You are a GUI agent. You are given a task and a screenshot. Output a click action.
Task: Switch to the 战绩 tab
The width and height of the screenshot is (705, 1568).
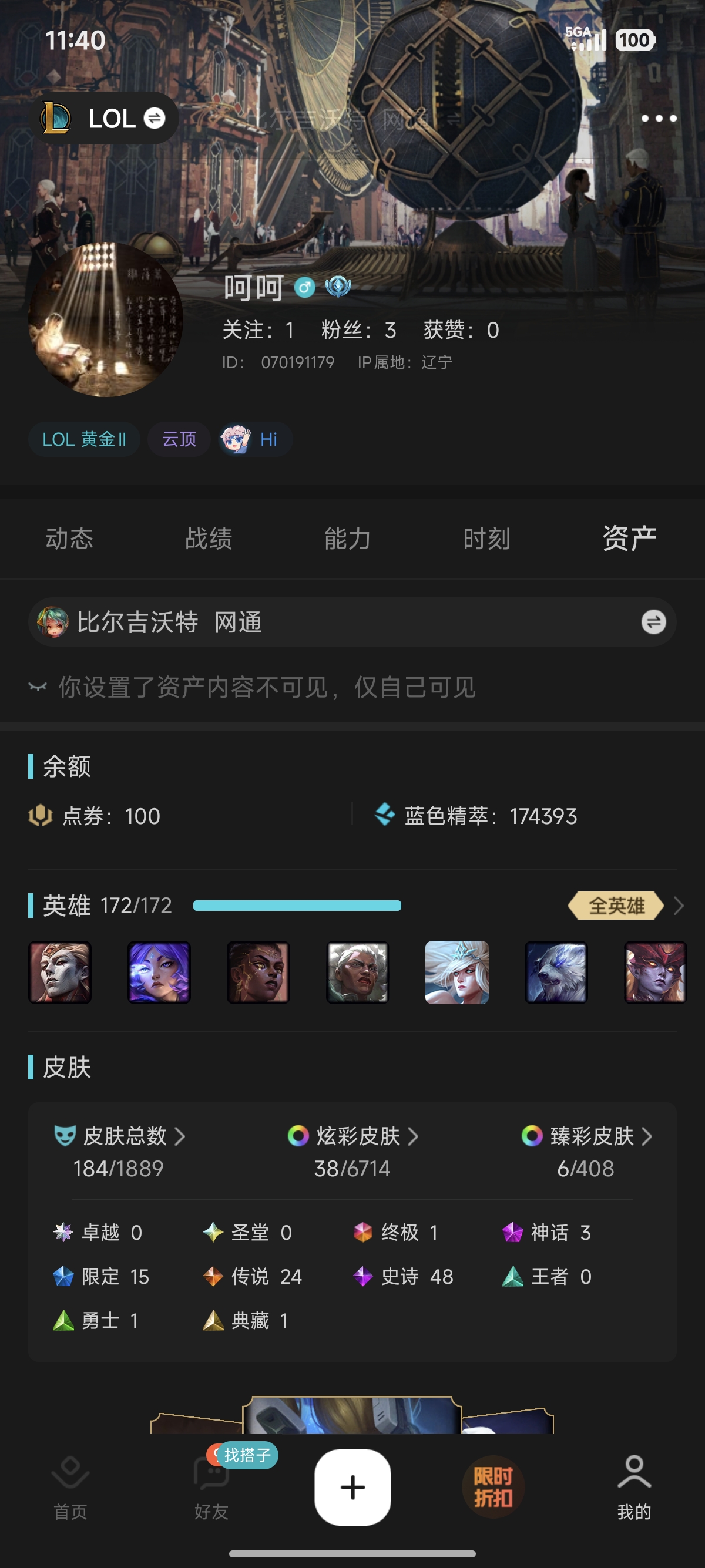[208, 539]
